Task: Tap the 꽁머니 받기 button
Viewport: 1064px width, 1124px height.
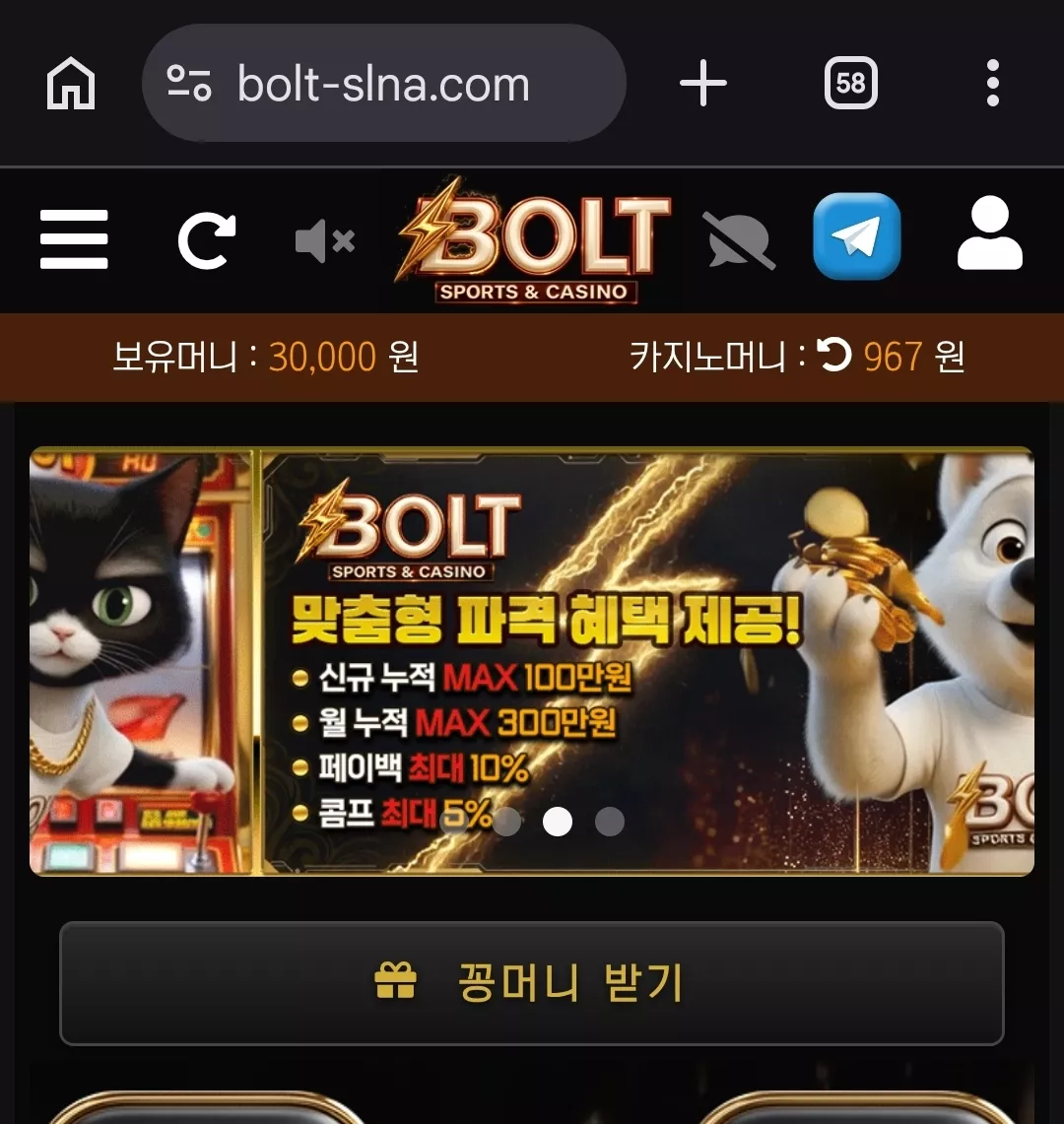Action: tap(531, 983)
